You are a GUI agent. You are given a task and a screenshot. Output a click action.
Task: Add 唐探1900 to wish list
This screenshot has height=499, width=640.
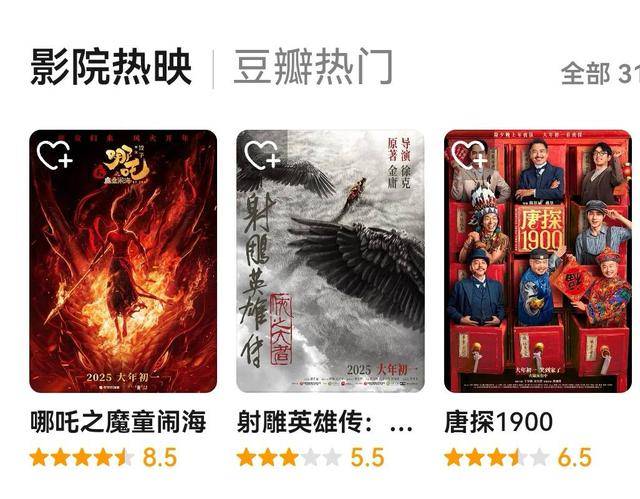coord(468,155)
